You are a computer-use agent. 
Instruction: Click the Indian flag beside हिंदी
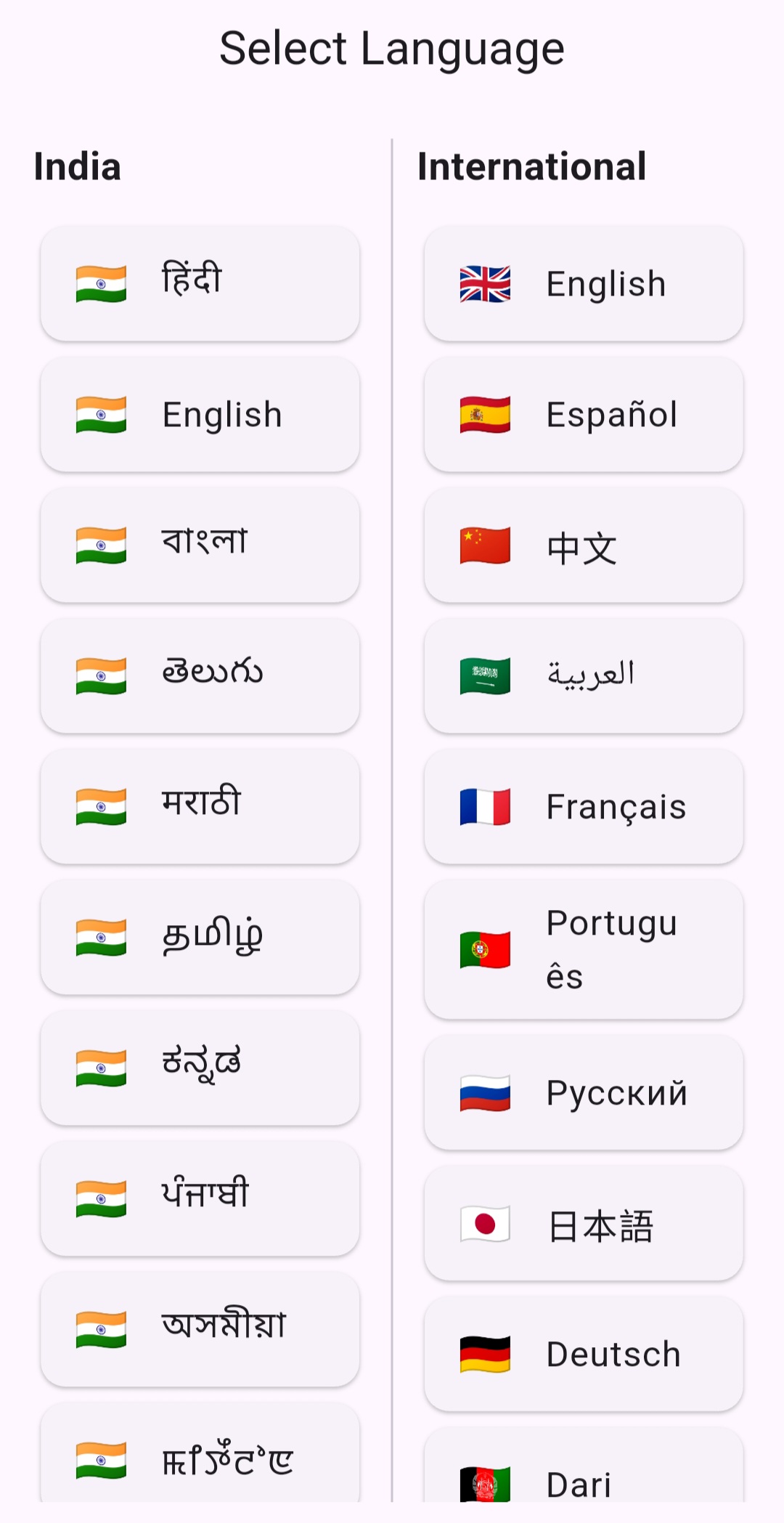[101, 283]
